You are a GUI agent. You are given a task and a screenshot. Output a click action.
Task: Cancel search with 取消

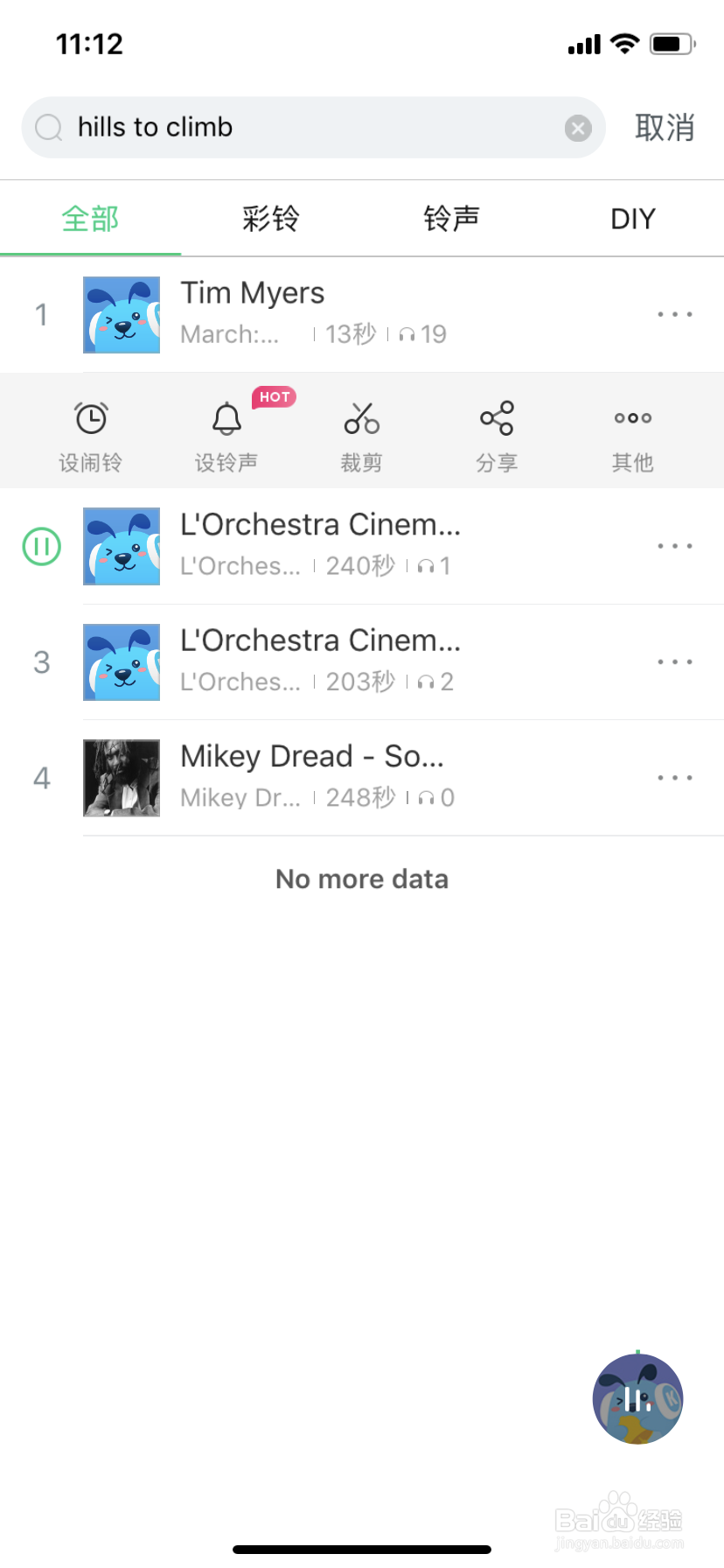665,128
